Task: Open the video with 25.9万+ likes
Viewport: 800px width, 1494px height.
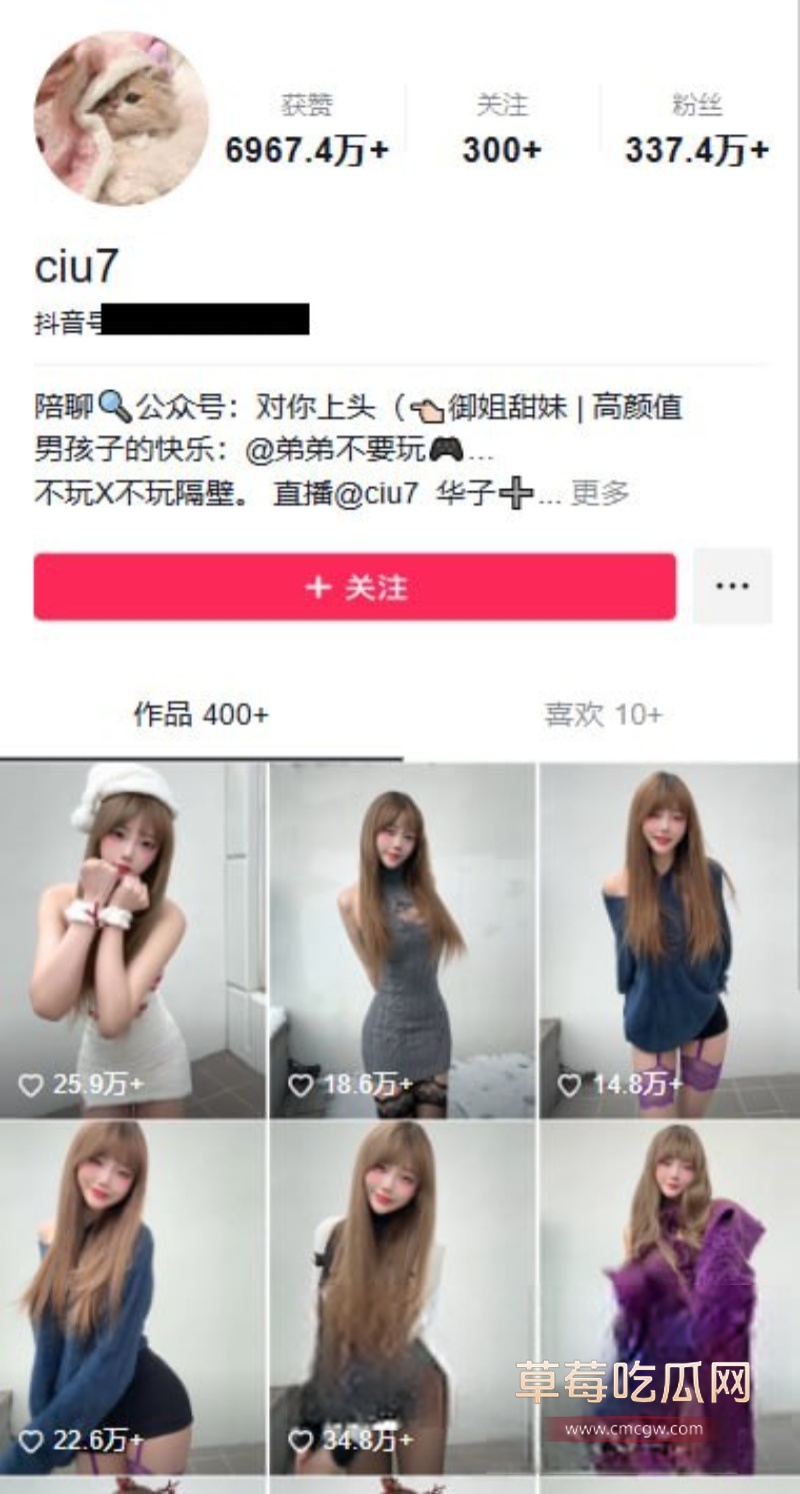Action: pos(133,940)
